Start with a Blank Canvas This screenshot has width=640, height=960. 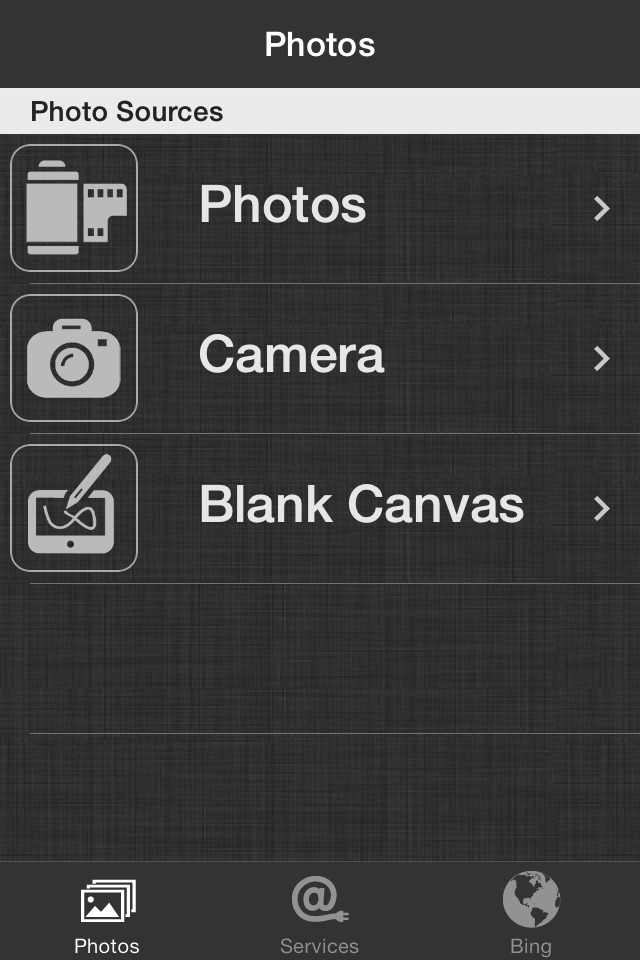pos(320,508)
